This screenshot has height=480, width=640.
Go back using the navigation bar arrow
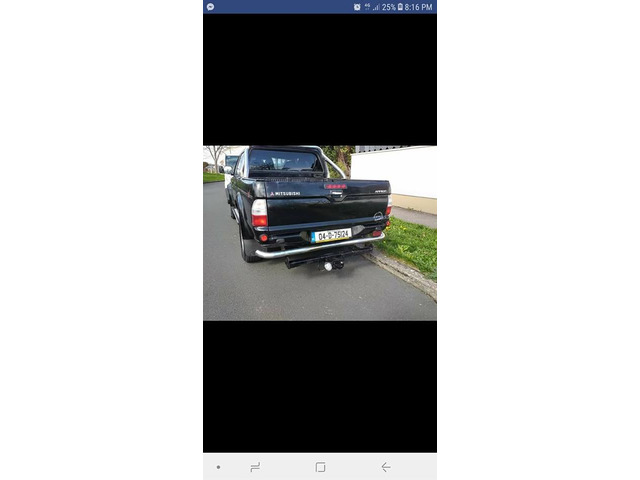[x=385, y=467]
